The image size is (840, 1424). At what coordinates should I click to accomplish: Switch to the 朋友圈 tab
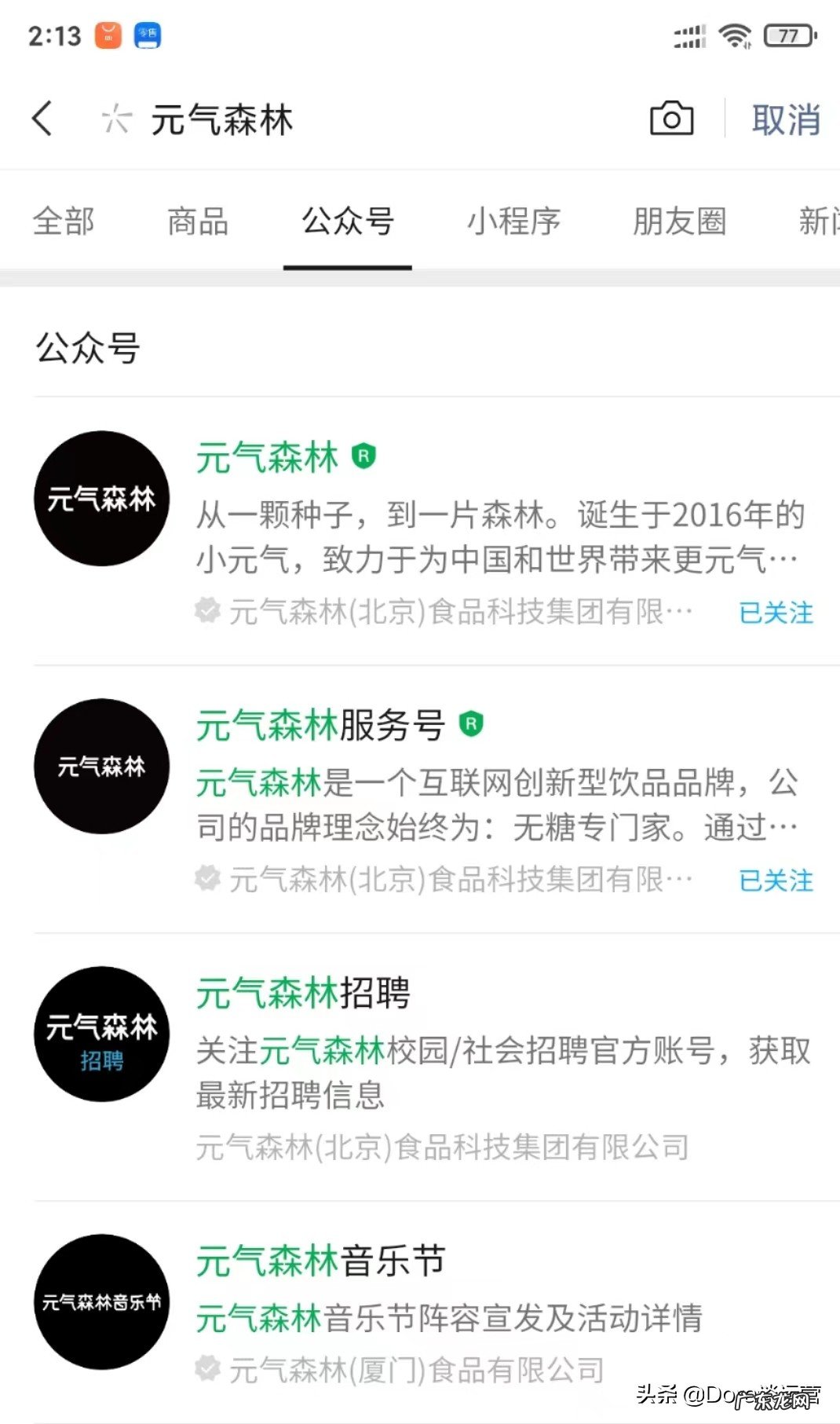680,222
